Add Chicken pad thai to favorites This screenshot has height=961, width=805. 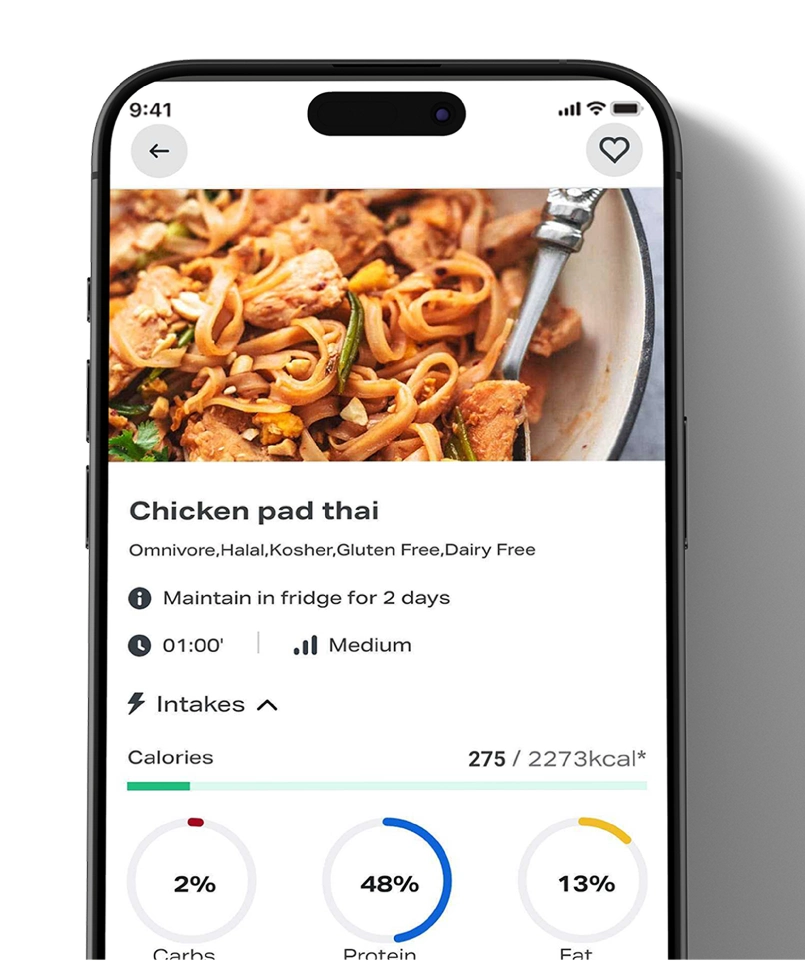(x=614, y=150)
